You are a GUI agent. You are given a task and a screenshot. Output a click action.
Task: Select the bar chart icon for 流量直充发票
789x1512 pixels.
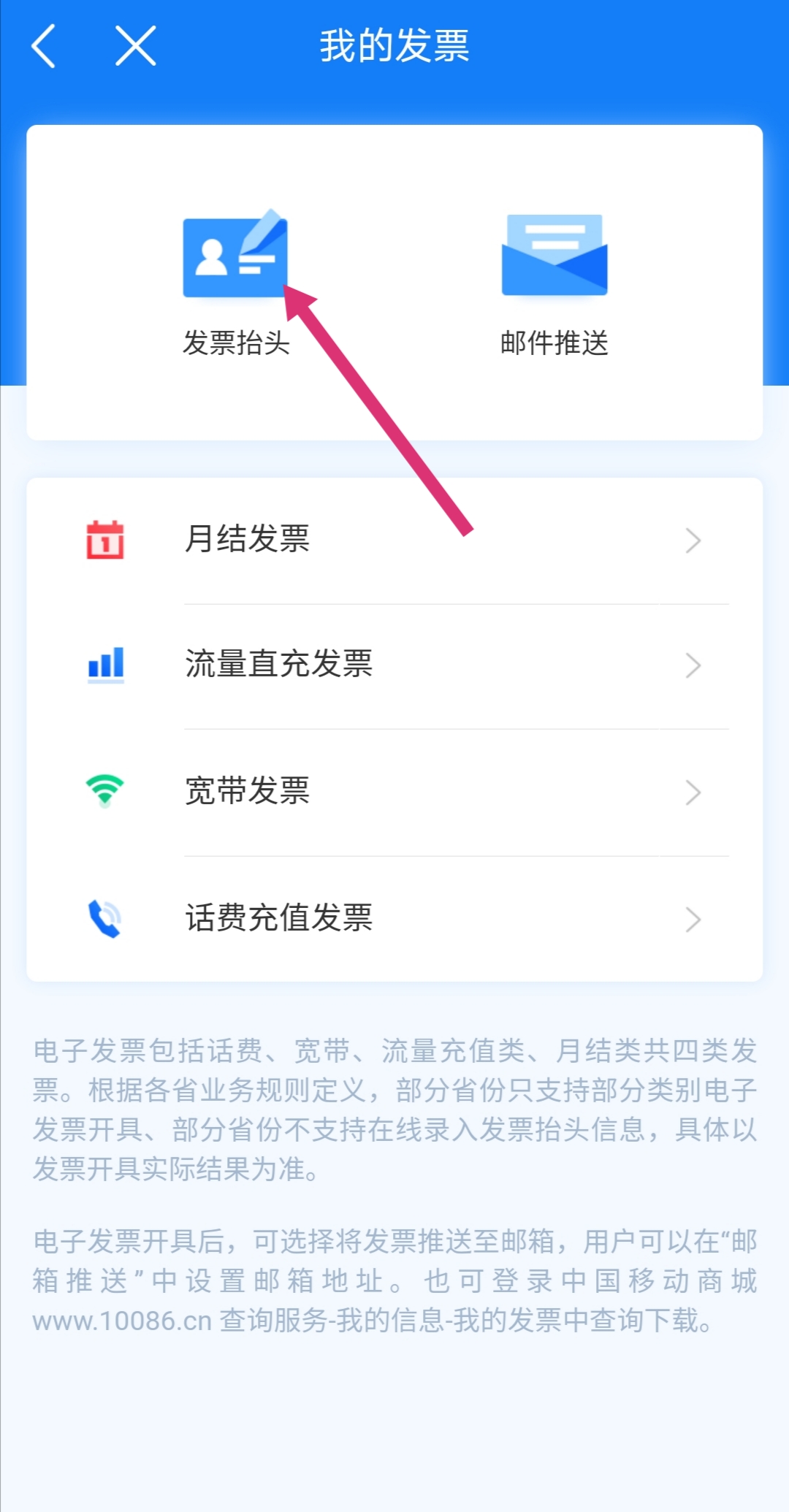pos(105,665)
